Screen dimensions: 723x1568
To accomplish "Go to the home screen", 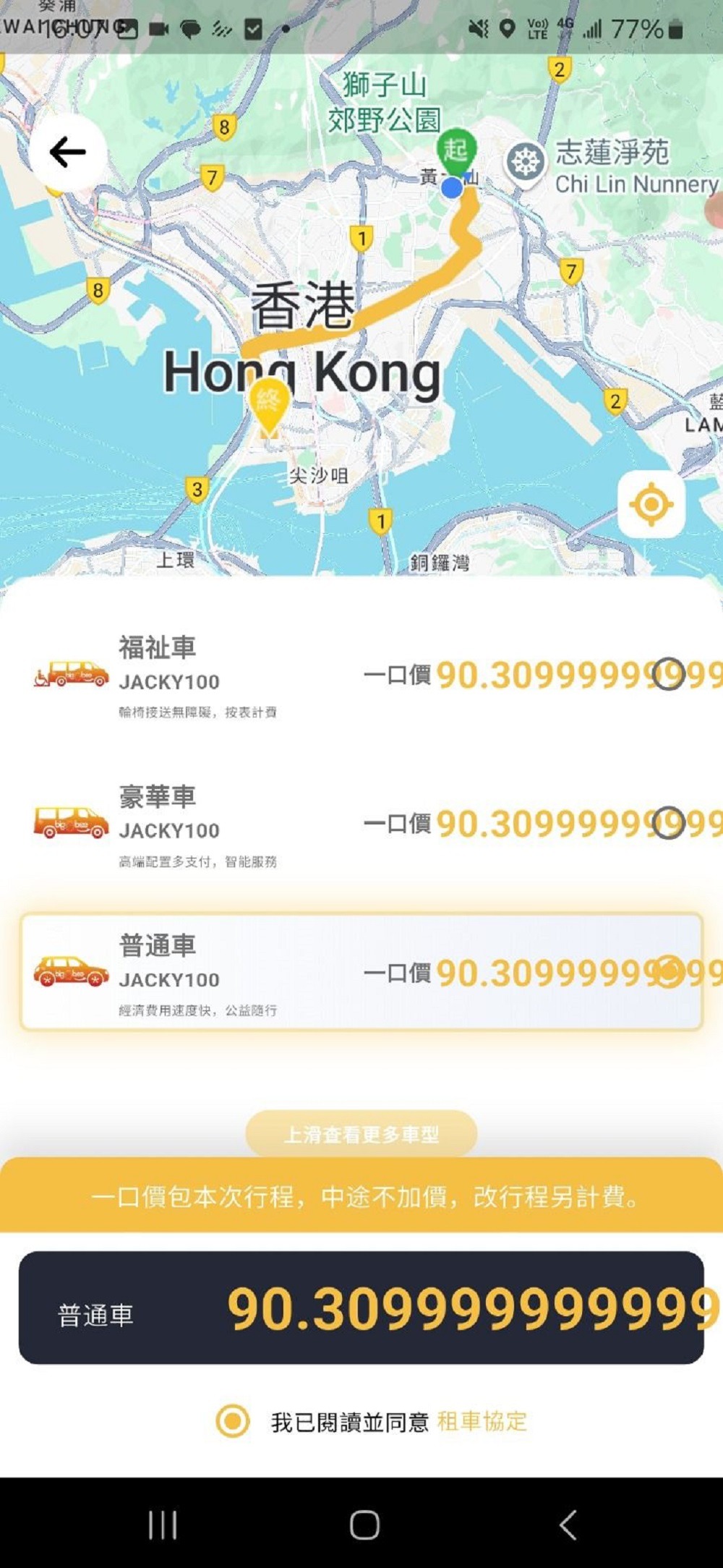I will pos(364,1525).
